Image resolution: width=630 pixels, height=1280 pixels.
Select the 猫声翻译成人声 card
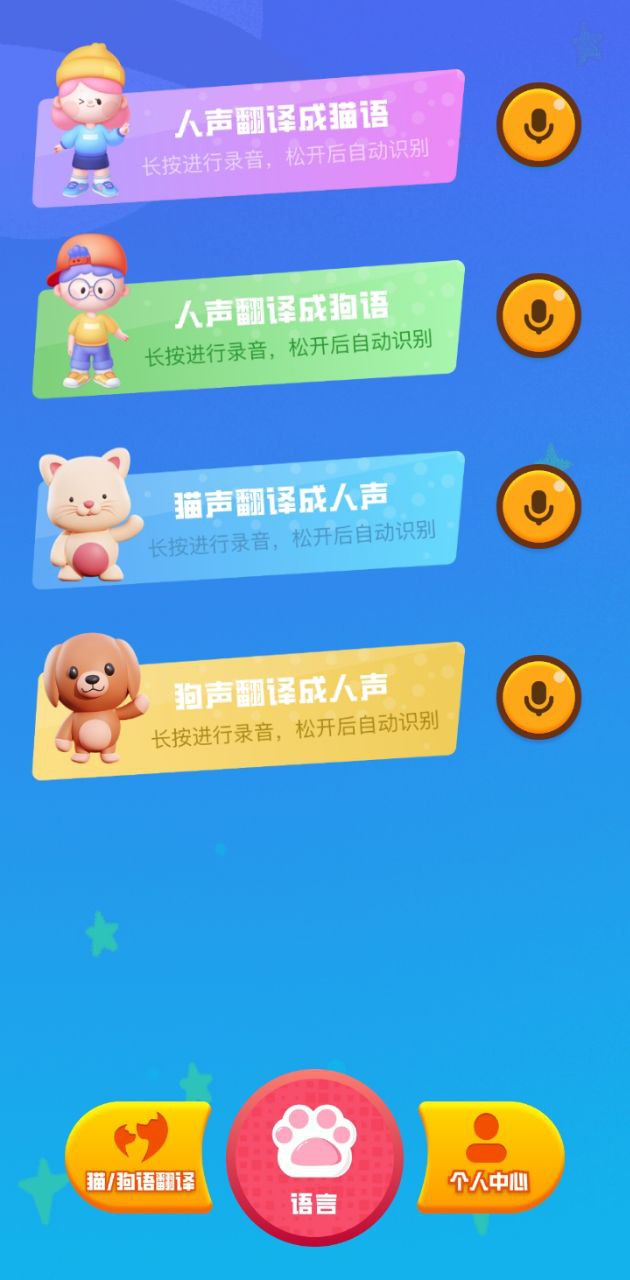tap(280, 517)
